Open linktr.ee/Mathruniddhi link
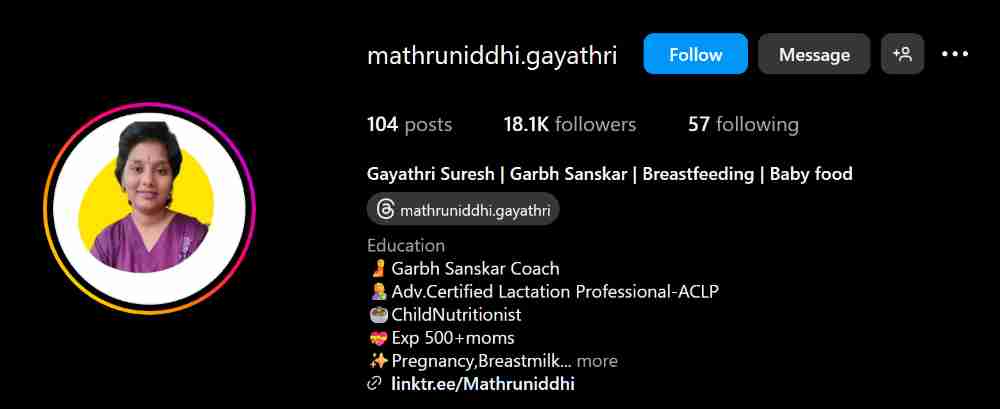The height and width of the screenshot is (409, 1000). [x=482, y=383]
